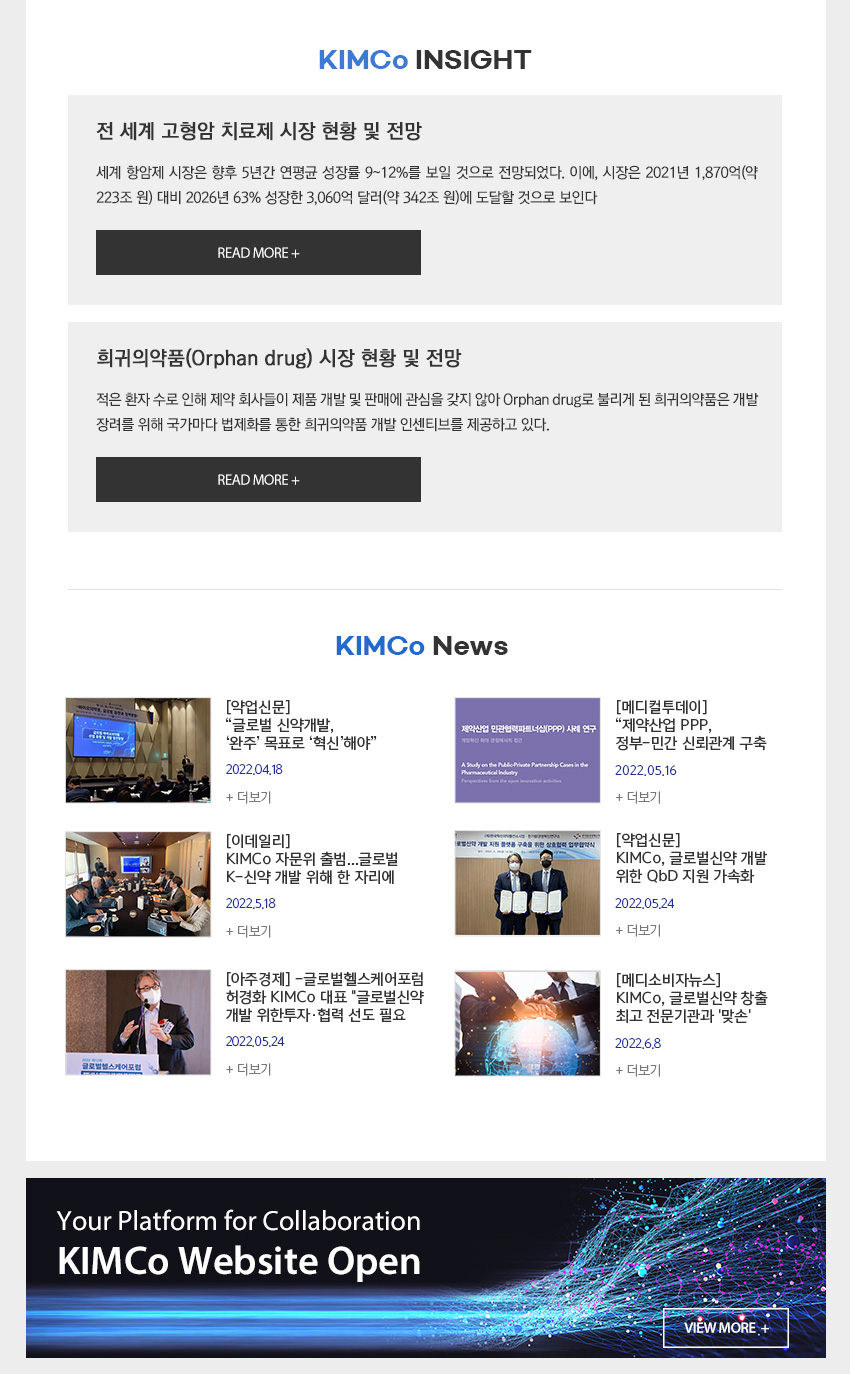The width and height of the screenshot is (850, 1374).
Task: Tap 더보기 under the 아주경제 글로벌헬스케어포럼 news
Action: (249, 1069)
